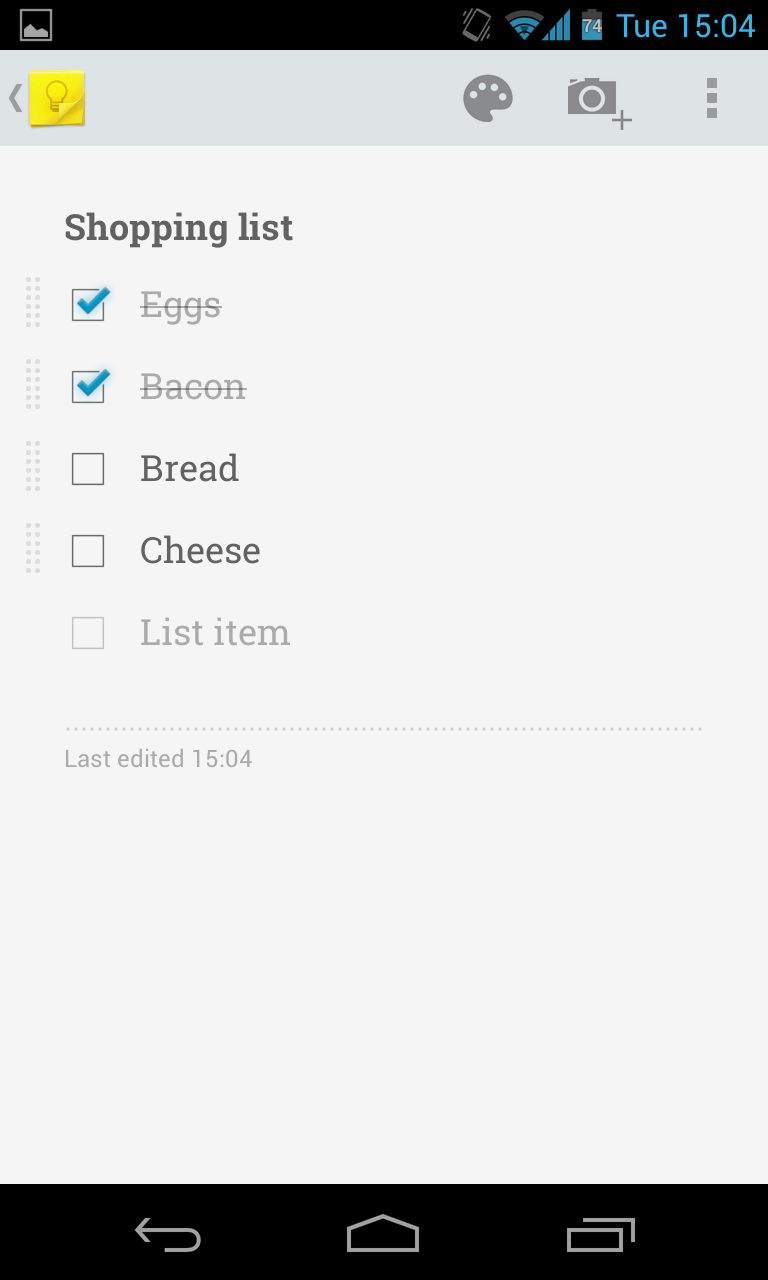
Task: Uncheck the Bacon checkbox
Action: click(x=89, y=386)
